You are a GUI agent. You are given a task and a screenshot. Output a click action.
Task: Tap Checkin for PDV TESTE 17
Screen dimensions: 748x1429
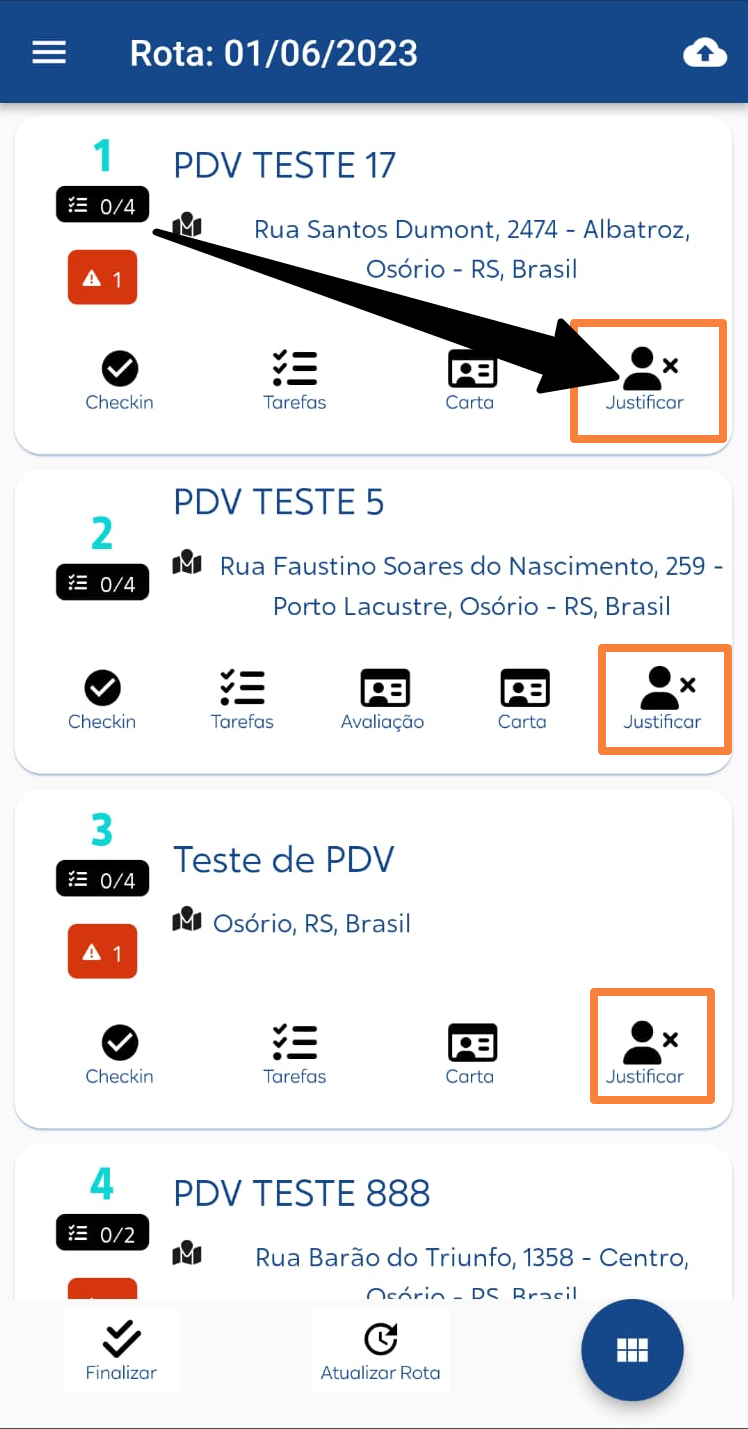tap(119, 381)
